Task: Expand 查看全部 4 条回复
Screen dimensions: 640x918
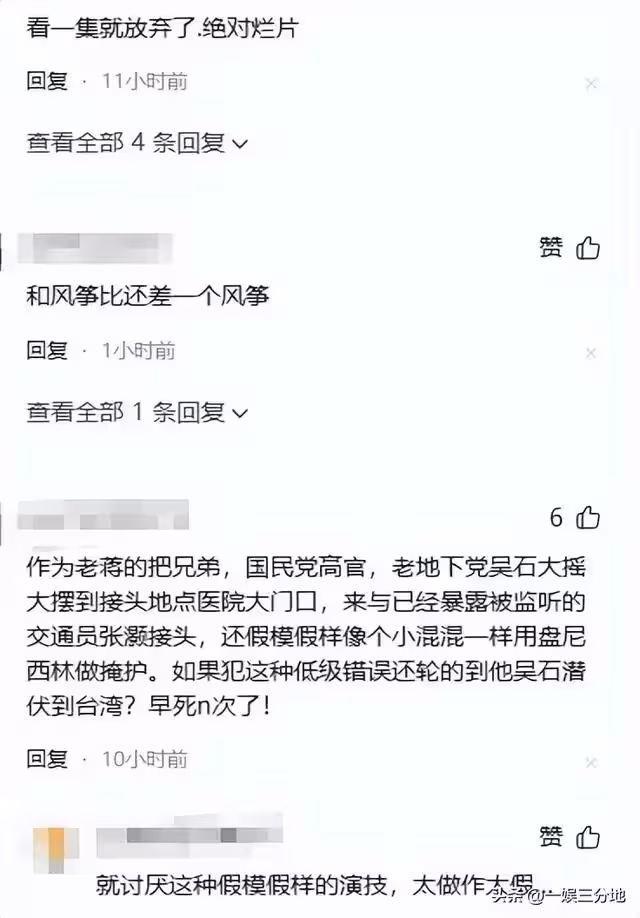Action: click(x=137, y=144)
